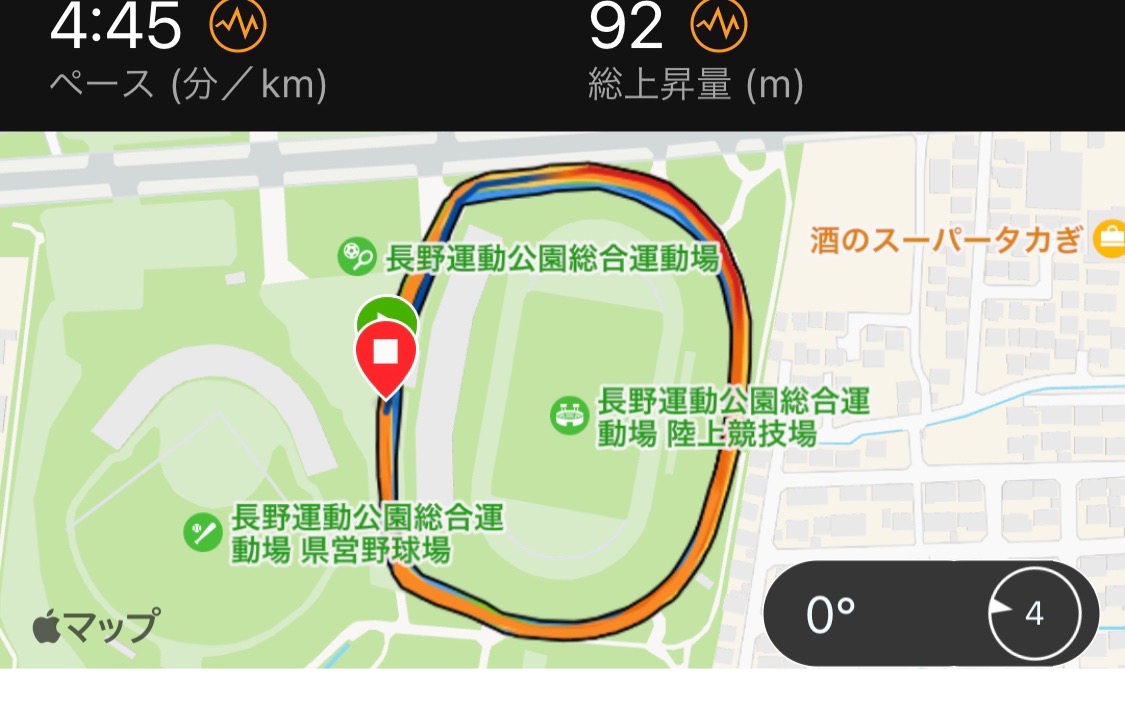Viewport: 1125px width, 702px height.
Task: Open the elevation chart icon beside 92
Action: tap(719, 24)
